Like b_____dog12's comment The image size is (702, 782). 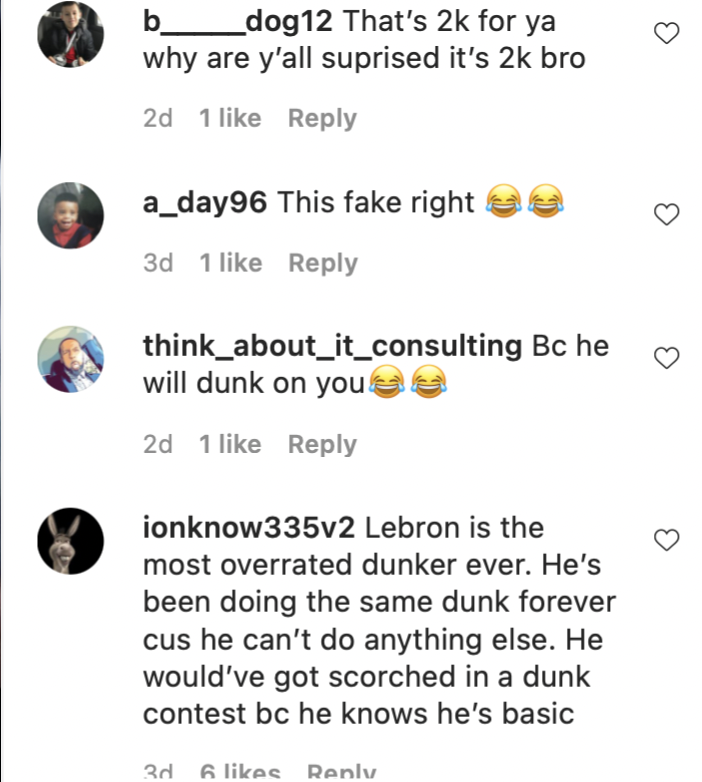pos(666,34)
